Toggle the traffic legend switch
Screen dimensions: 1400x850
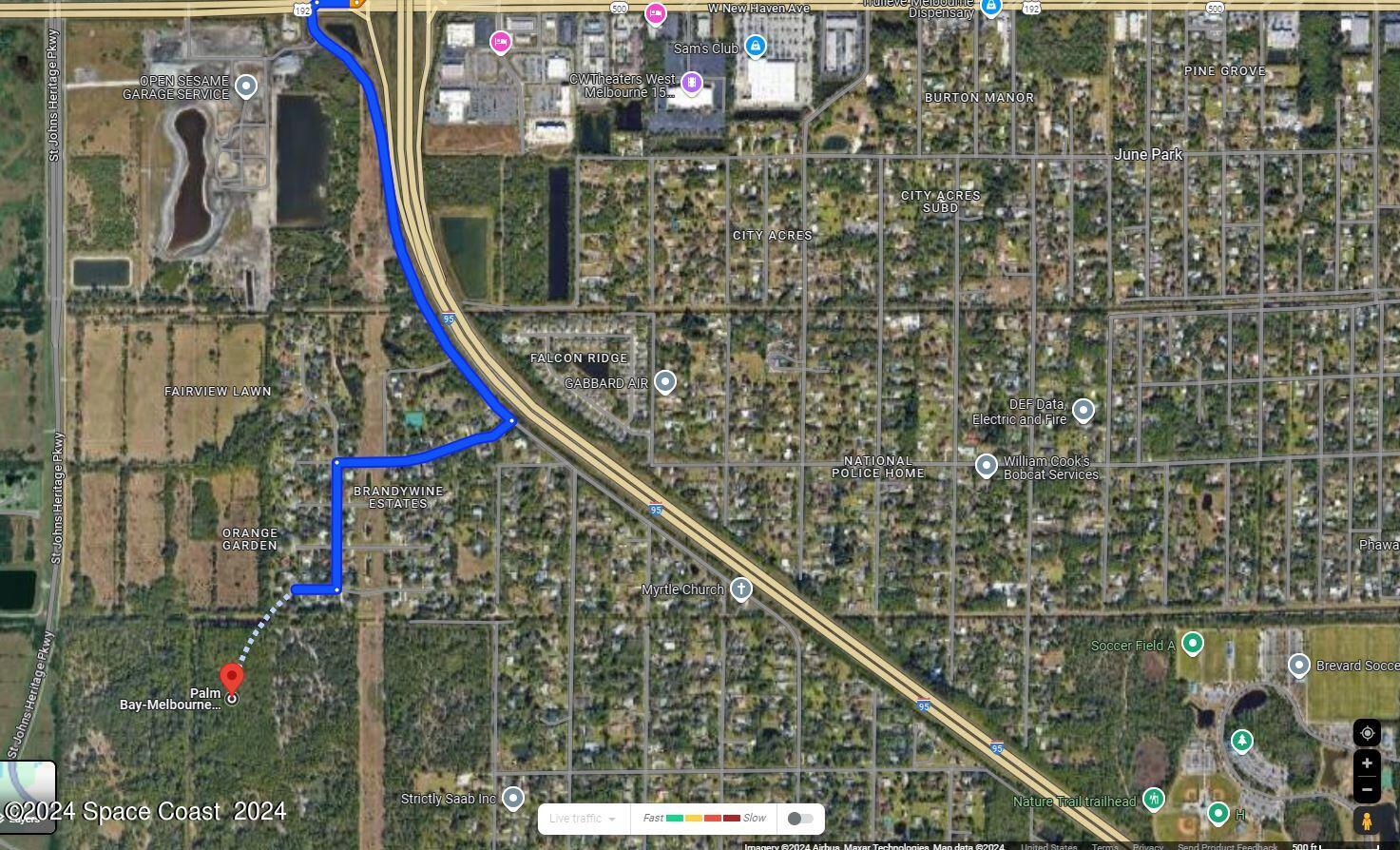pyautogui.click(x=799, y=819)
